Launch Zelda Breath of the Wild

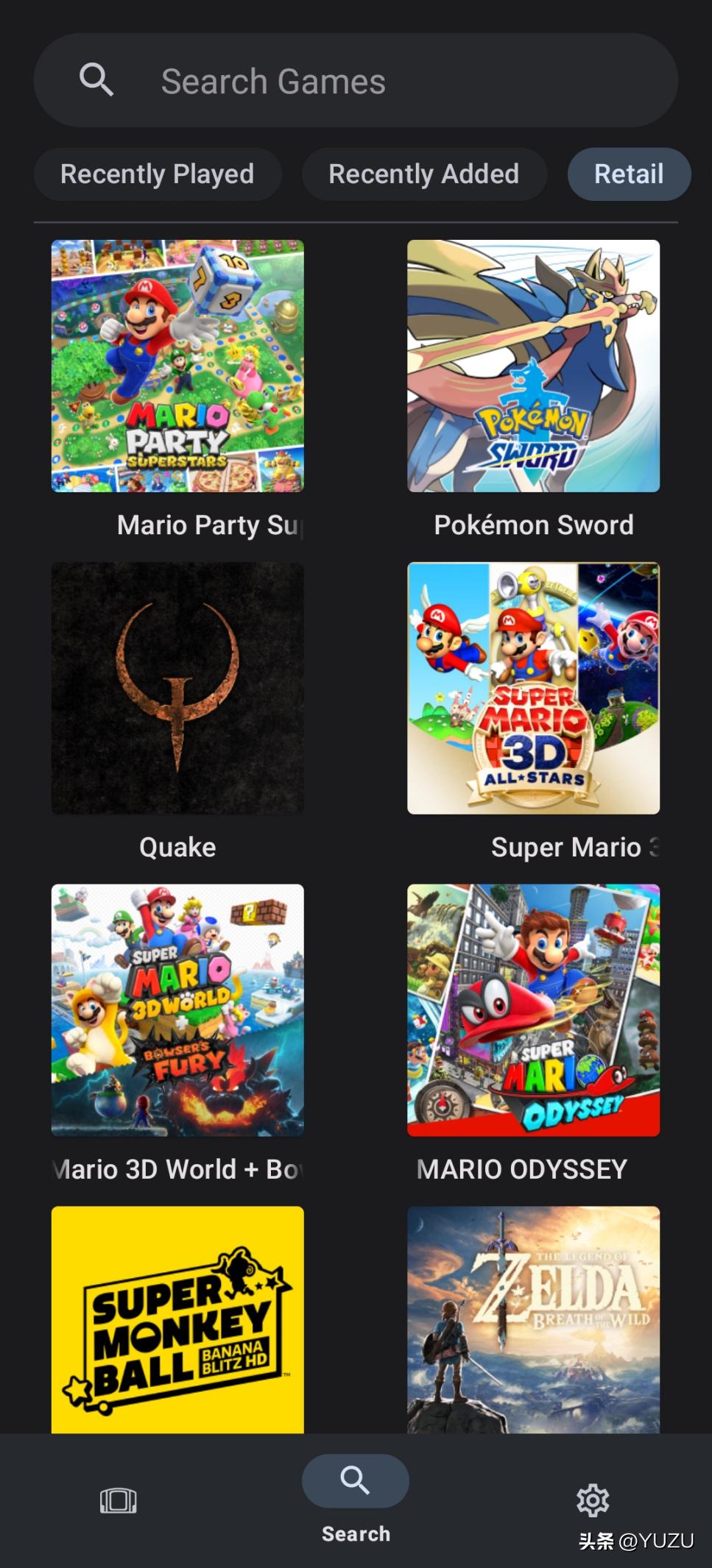click(533, 1319)
